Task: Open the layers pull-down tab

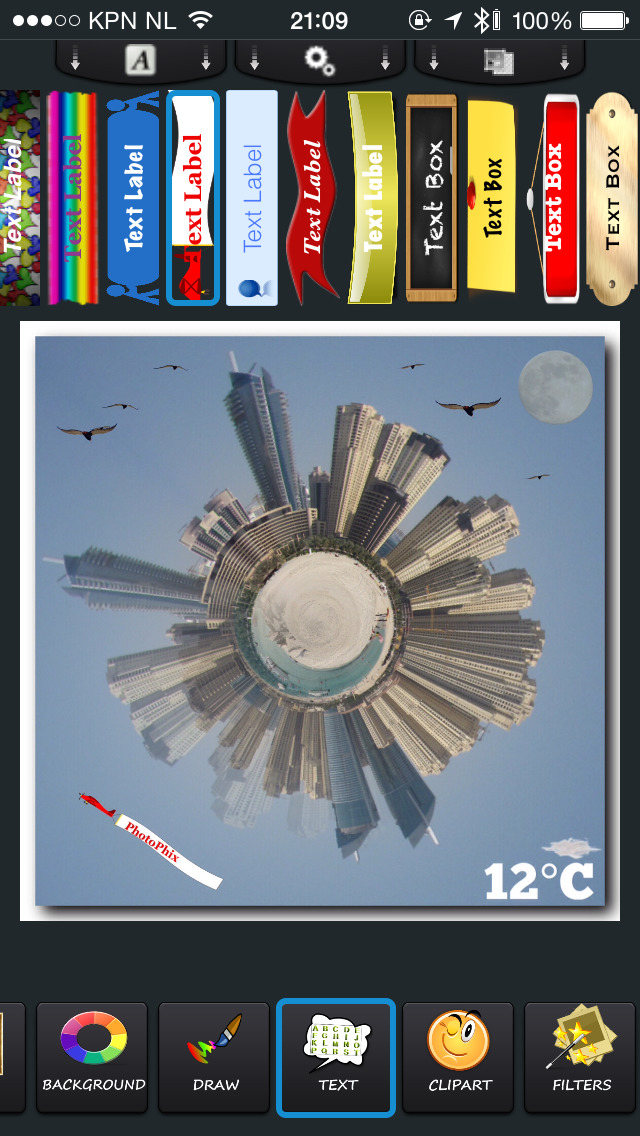Action: click(498, 60)
